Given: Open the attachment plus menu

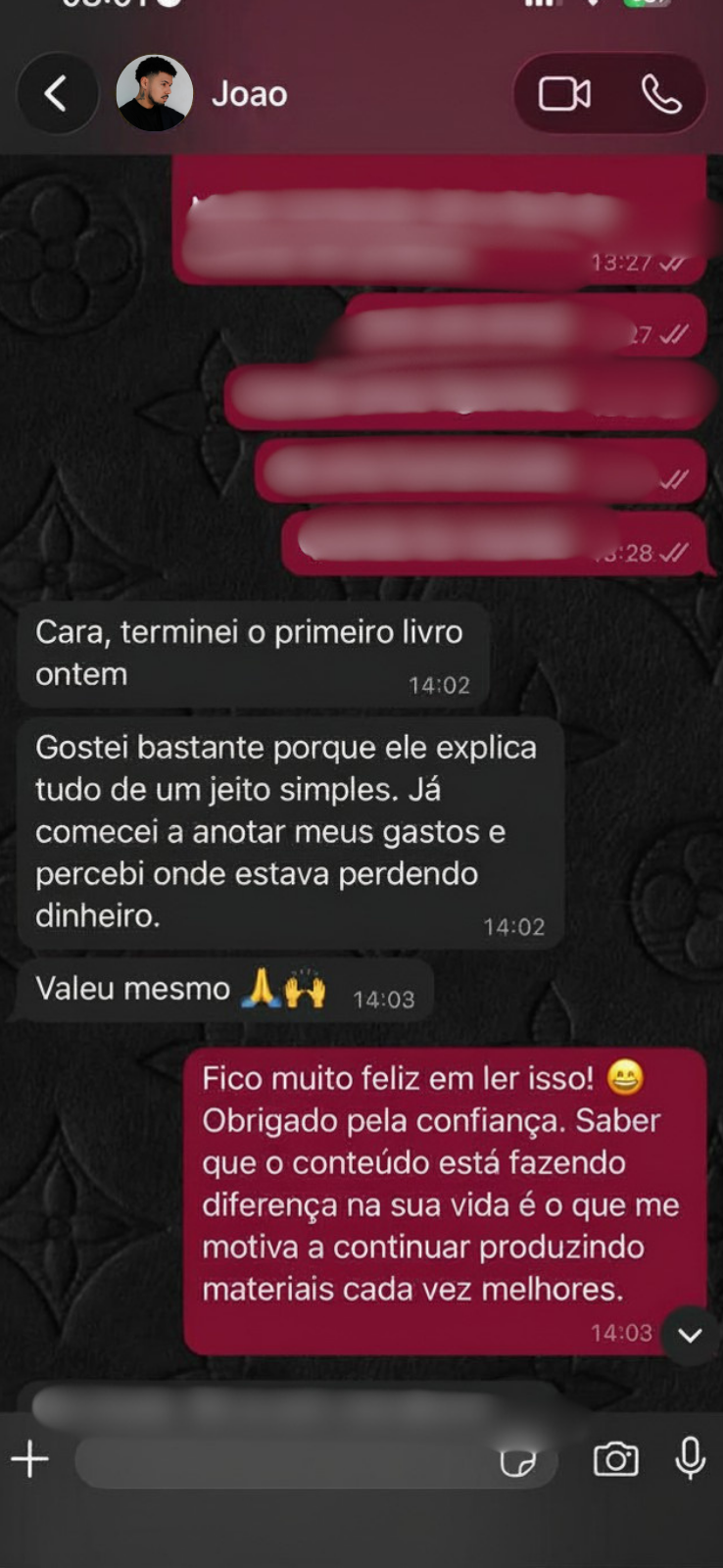Looking at the screenshot, I should [30, 1459].
